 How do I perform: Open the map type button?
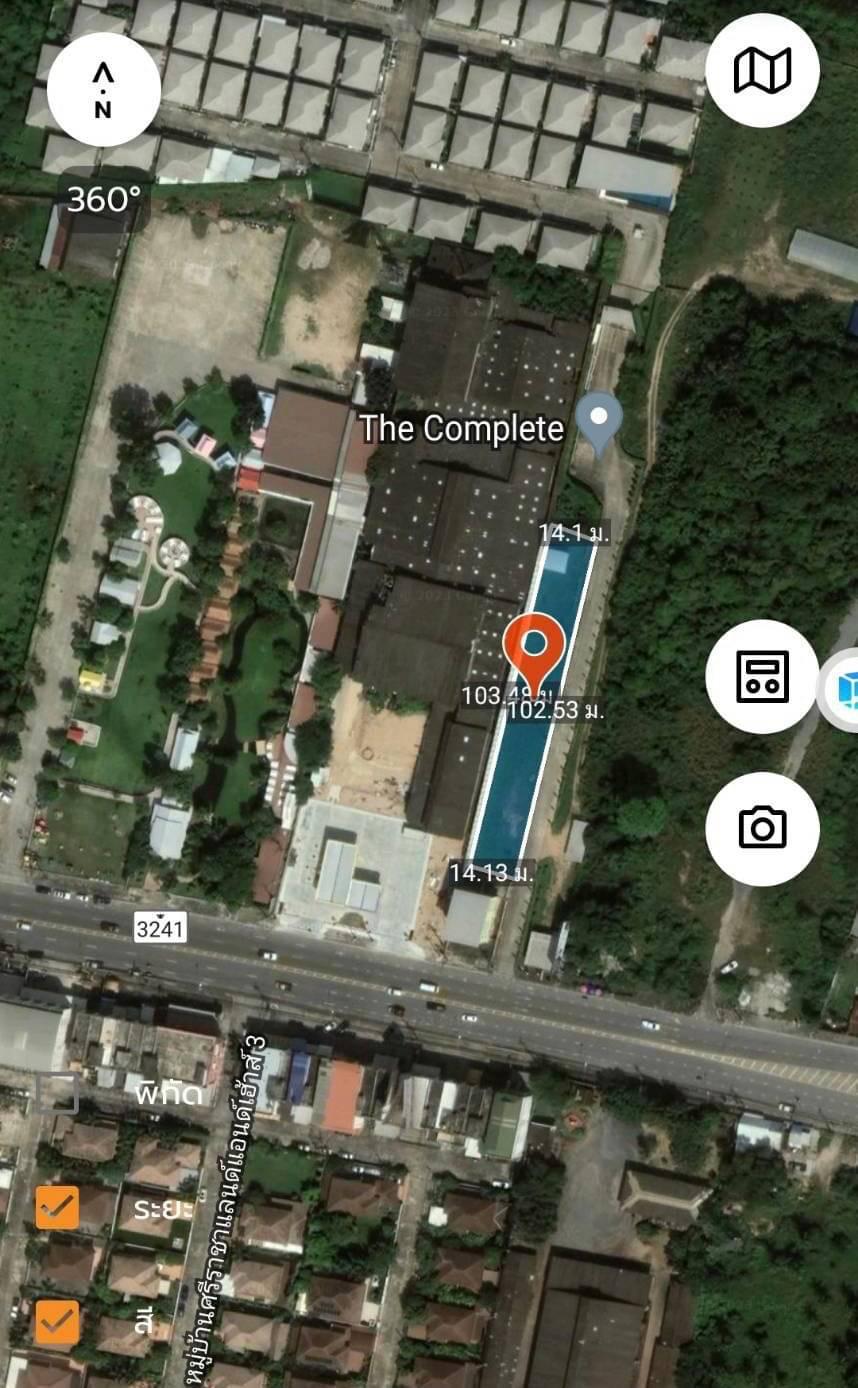click(762, 70)
